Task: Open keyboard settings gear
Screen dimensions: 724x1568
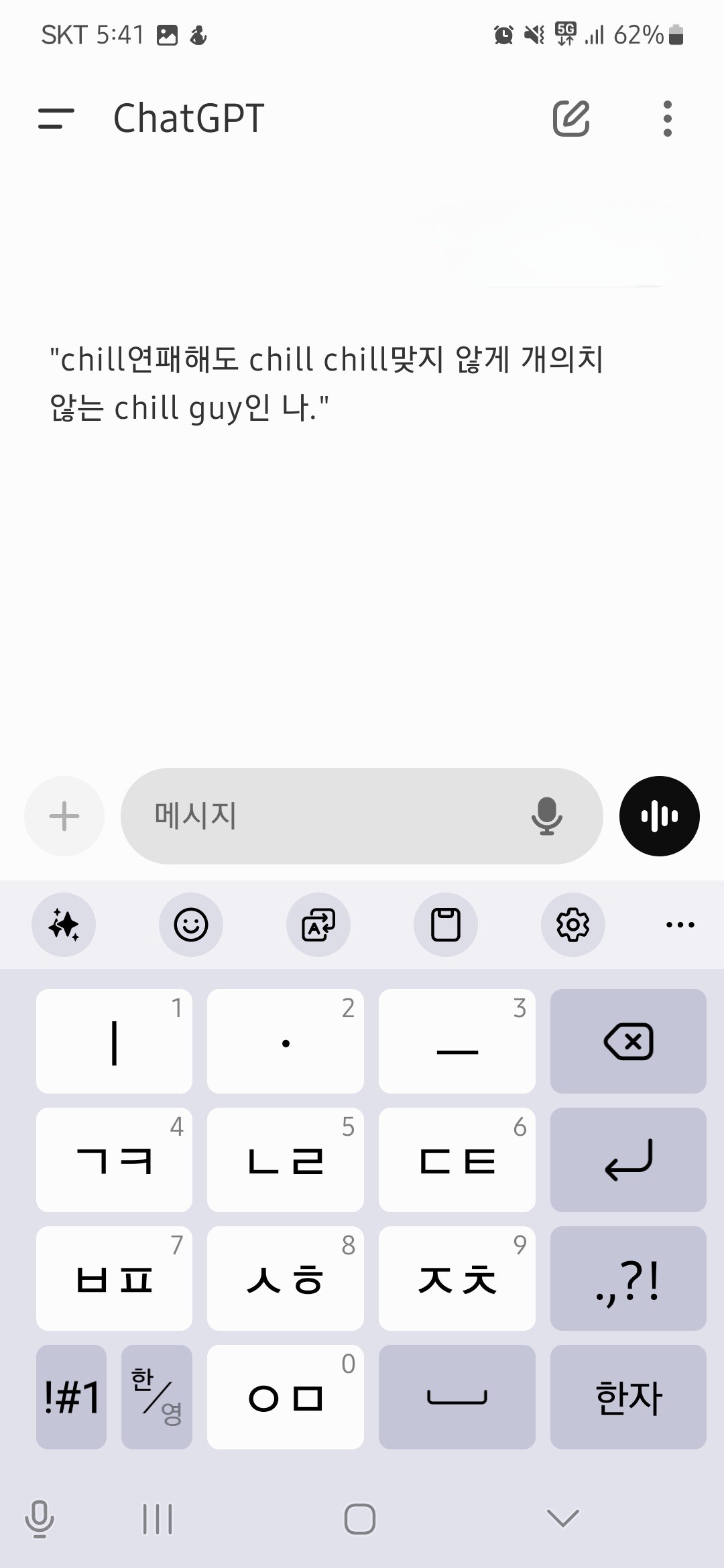Action: click(x=573, y=925)
